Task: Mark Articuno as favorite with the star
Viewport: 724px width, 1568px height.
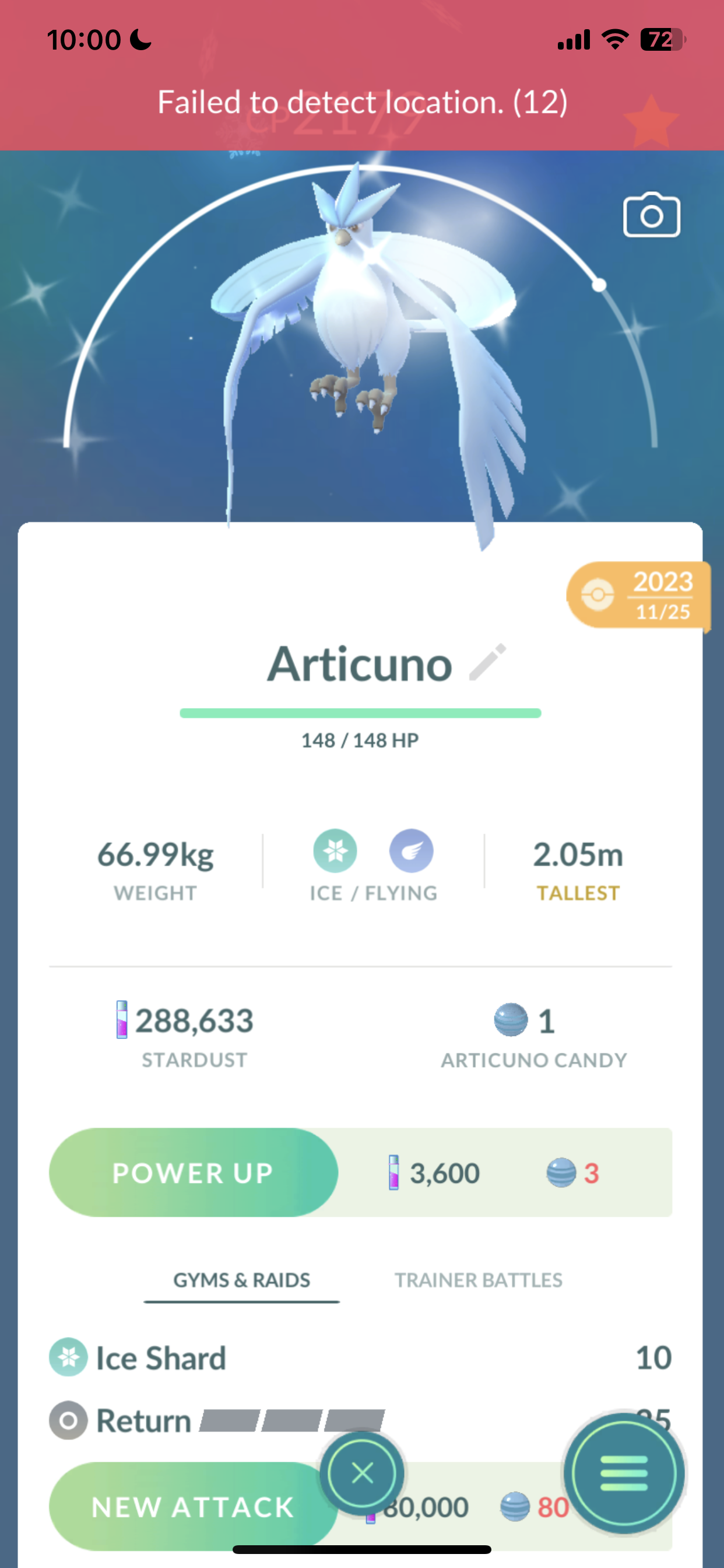Action: pyautogui.click(x=651, y=121)
